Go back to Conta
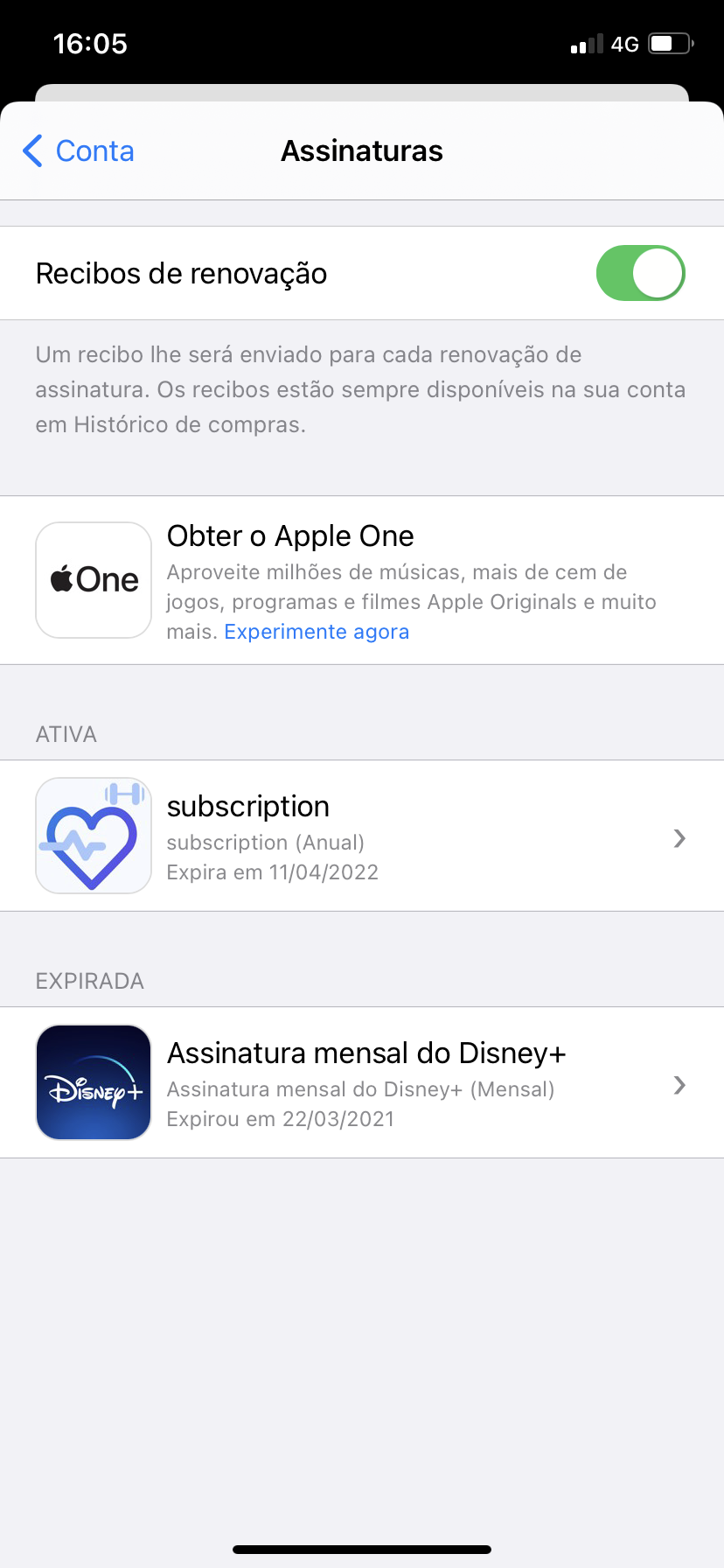Image resolution: width=724 pixels, height=1568 pixels. point(79,150)
